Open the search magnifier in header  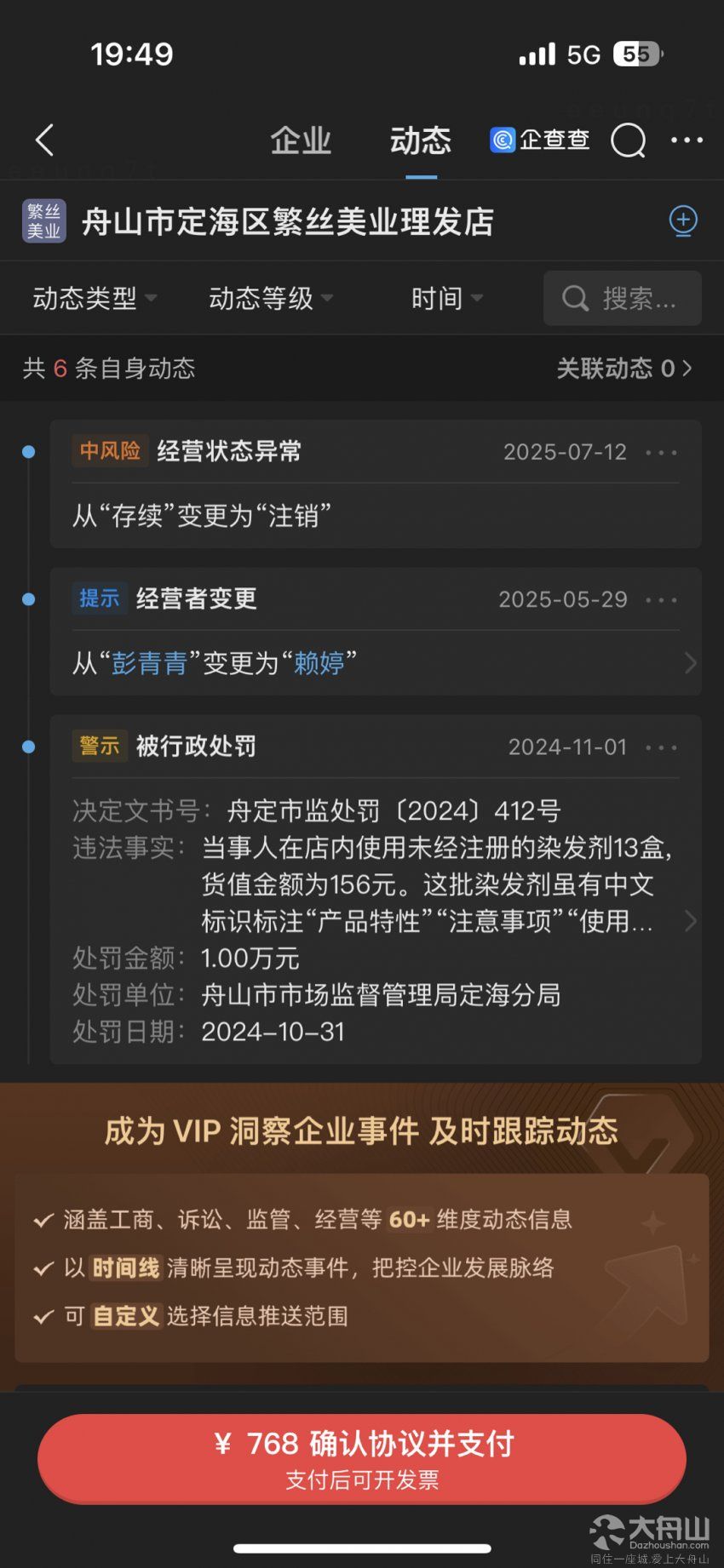(x=629, y=140)
